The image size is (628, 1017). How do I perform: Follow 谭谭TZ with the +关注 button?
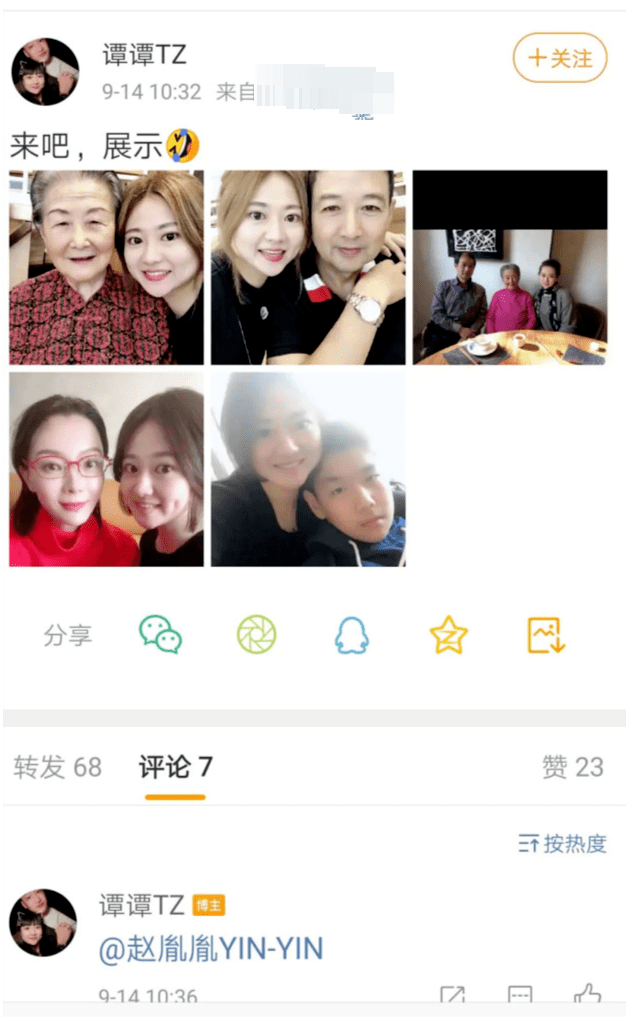click(559, 58)
